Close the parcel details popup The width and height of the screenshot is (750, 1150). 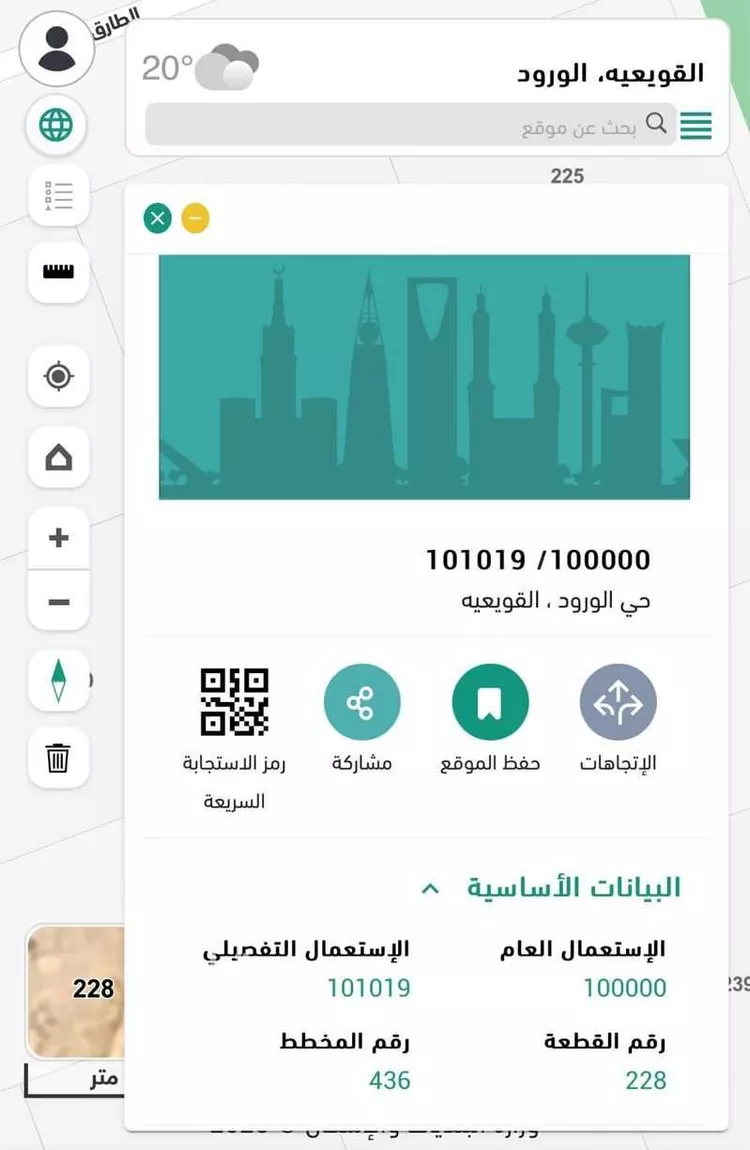[156, 218]
